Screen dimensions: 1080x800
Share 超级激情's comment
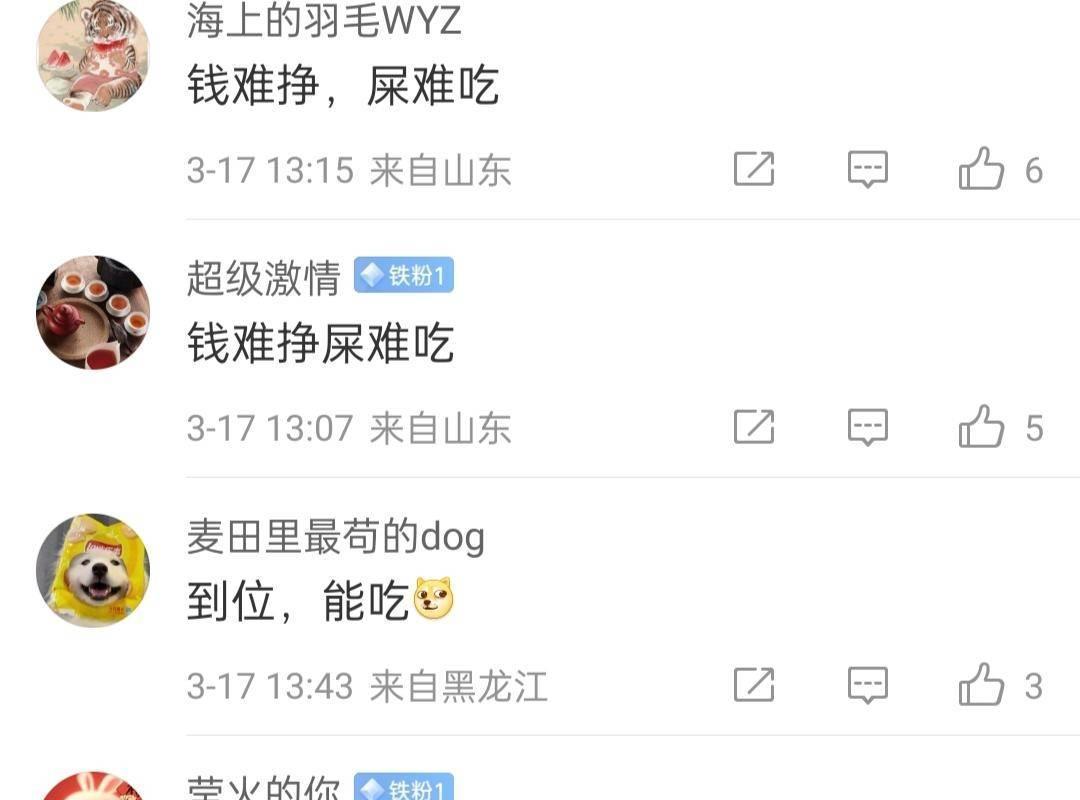[754, 427]
